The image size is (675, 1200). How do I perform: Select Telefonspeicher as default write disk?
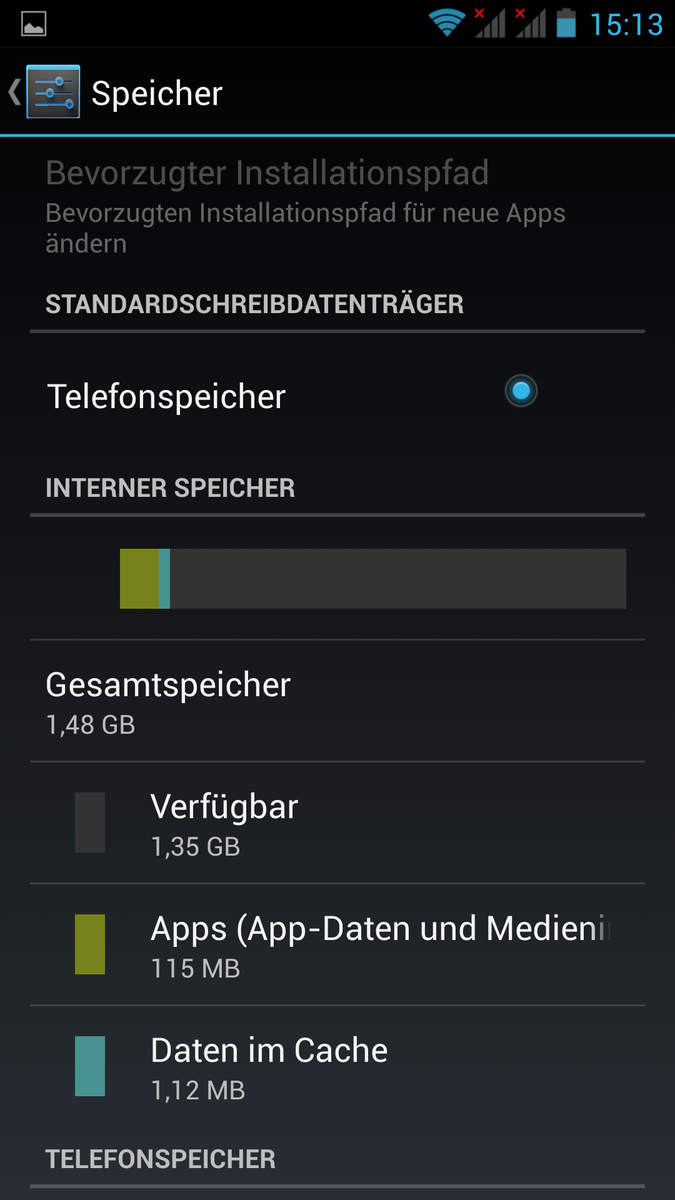337,394
